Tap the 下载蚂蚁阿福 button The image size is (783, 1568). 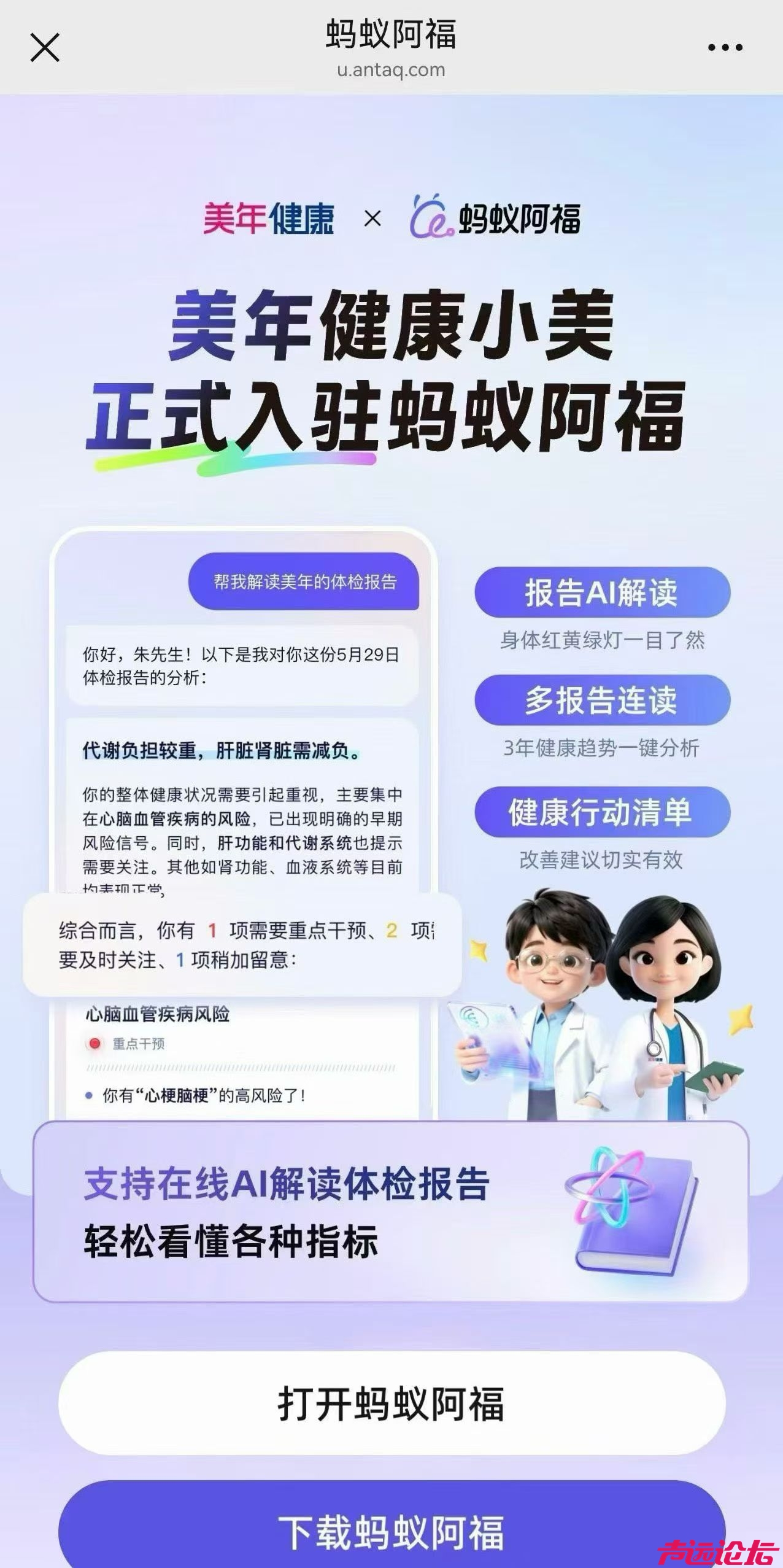[x=391, y=1530]
